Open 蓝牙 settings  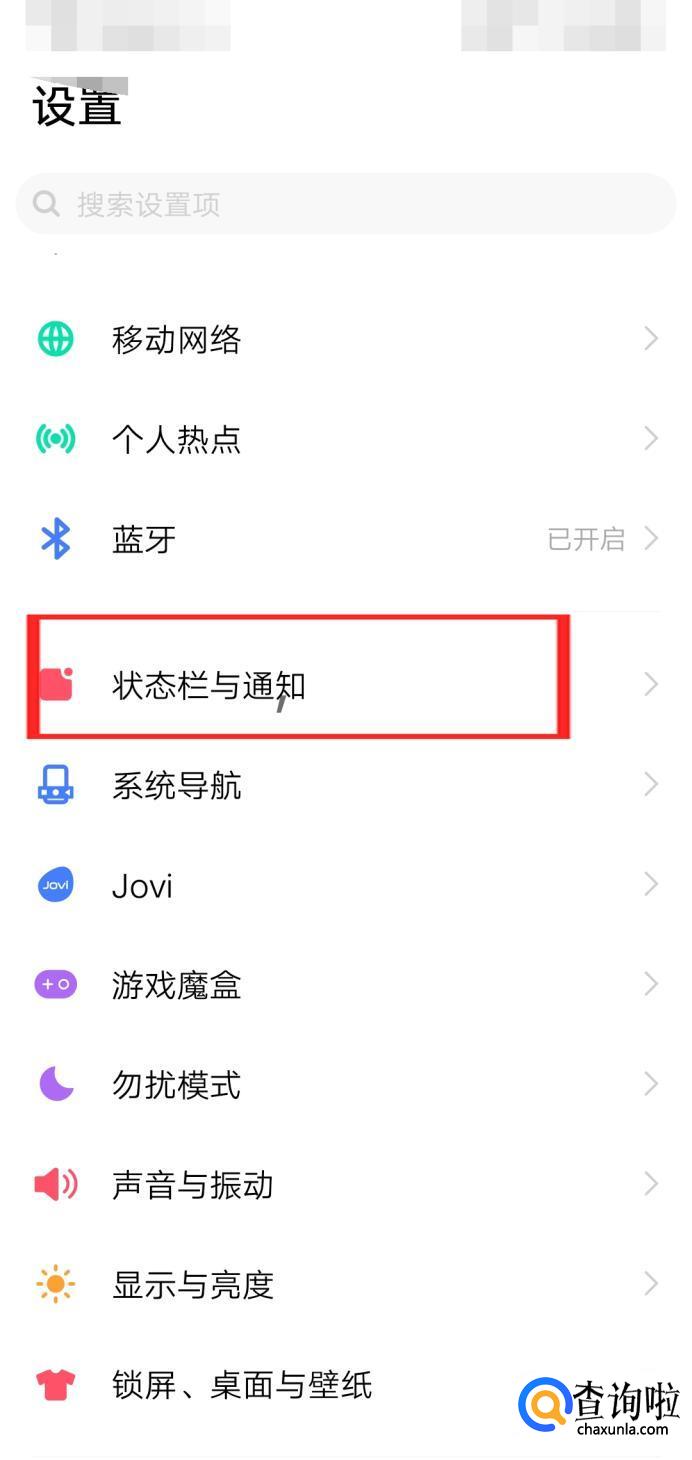click(x=346, y=540)
